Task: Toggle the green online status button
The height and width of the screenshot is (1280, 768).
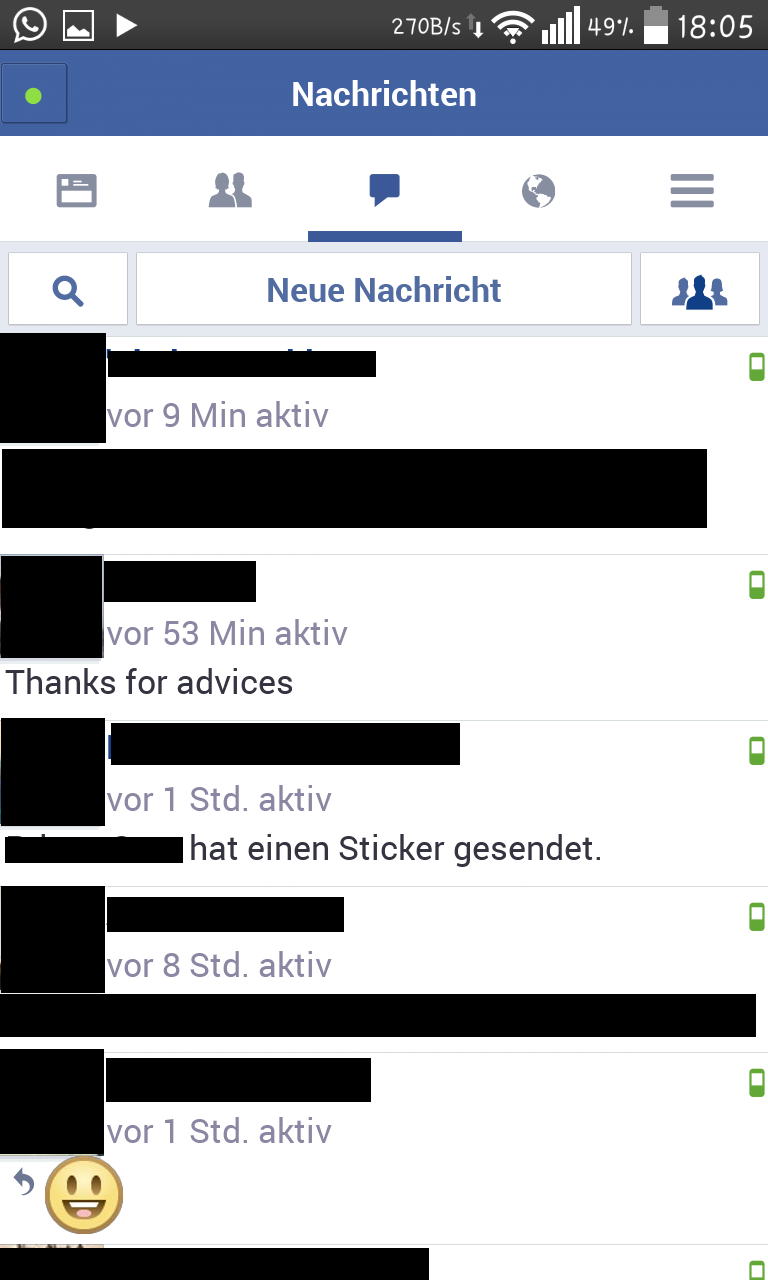Action: tap(34, 95)
